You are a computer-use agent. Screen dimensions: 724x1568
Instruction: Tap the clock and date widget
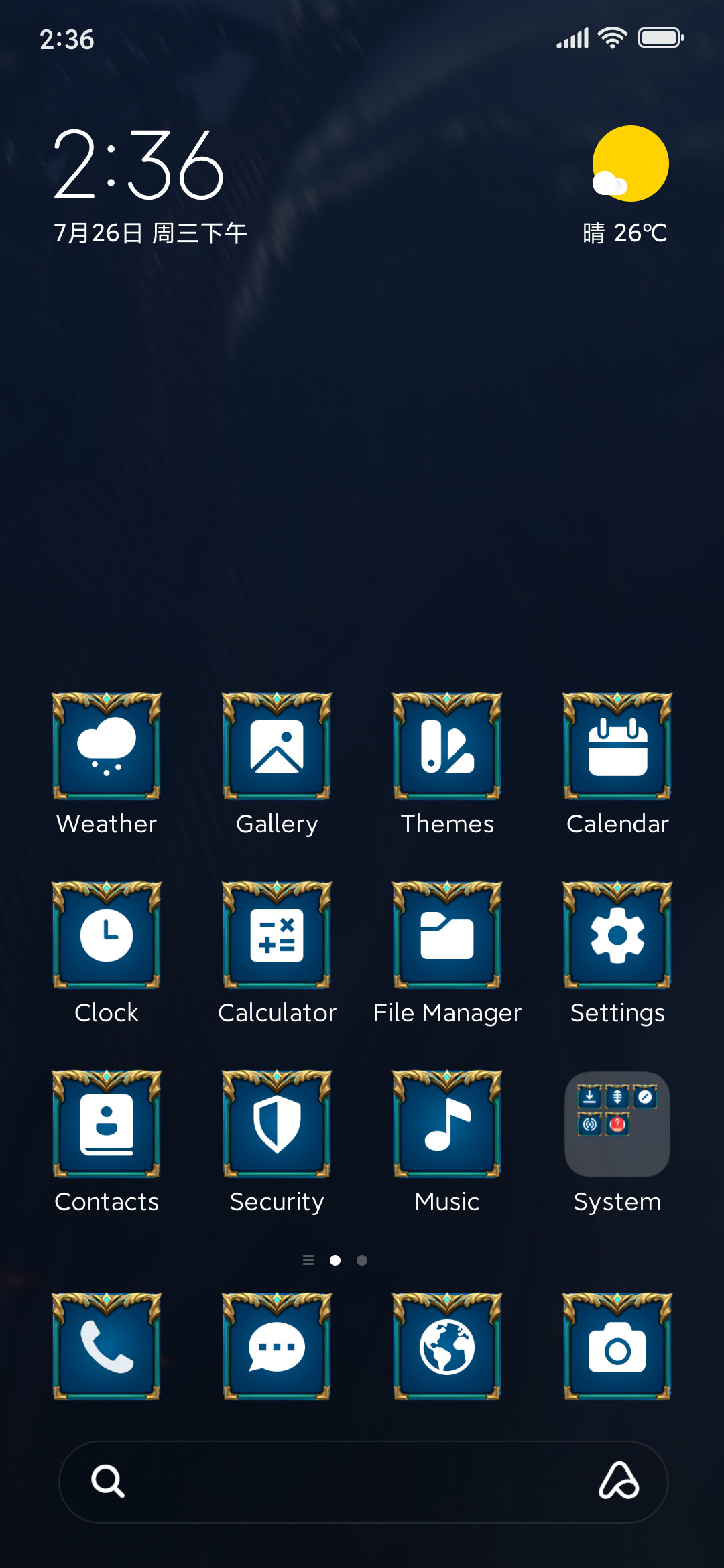(x=150, y=186)
